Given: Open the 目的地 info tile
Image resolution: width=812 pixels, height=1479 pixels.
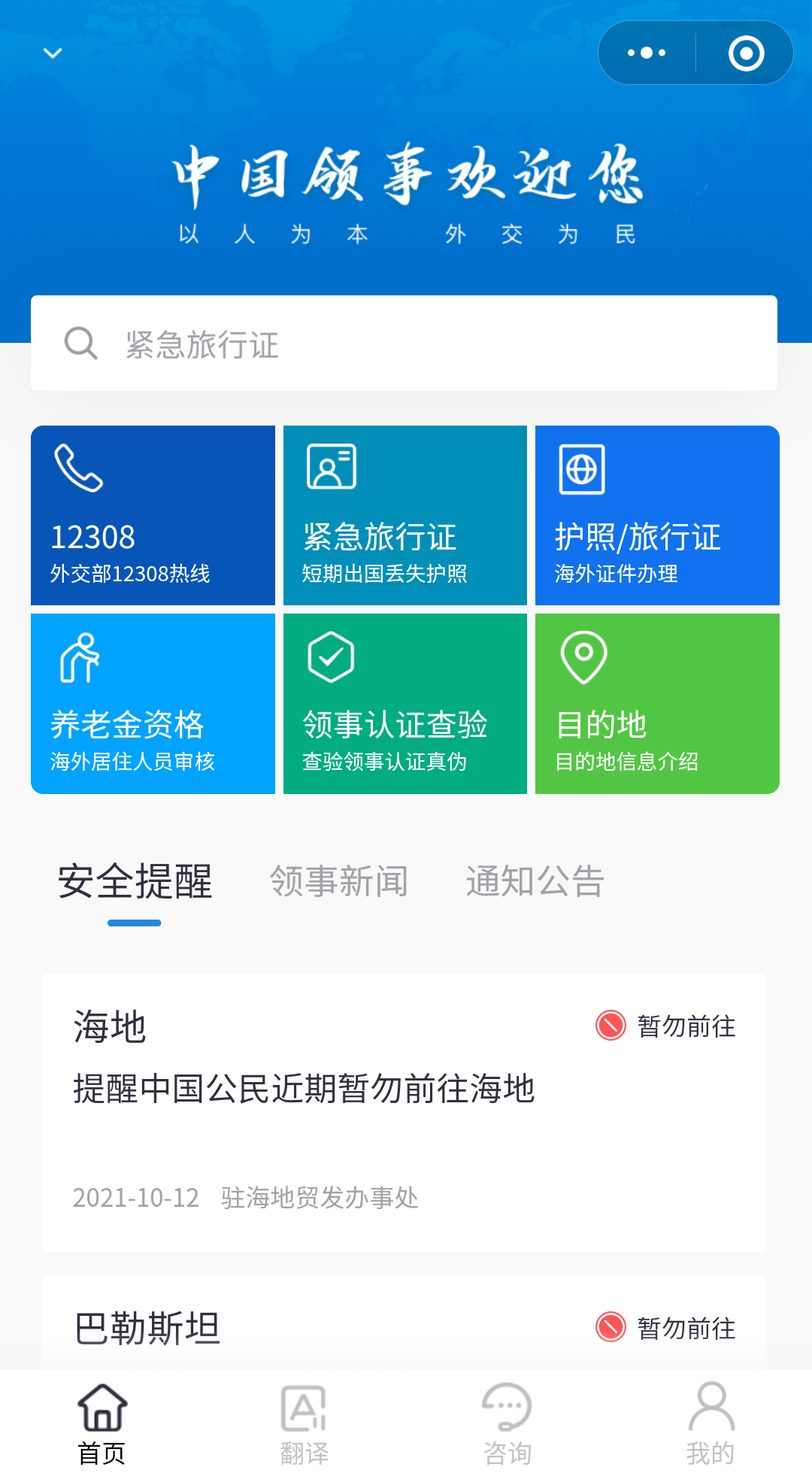Looking at the screenshot, I should tap(657, 704).
